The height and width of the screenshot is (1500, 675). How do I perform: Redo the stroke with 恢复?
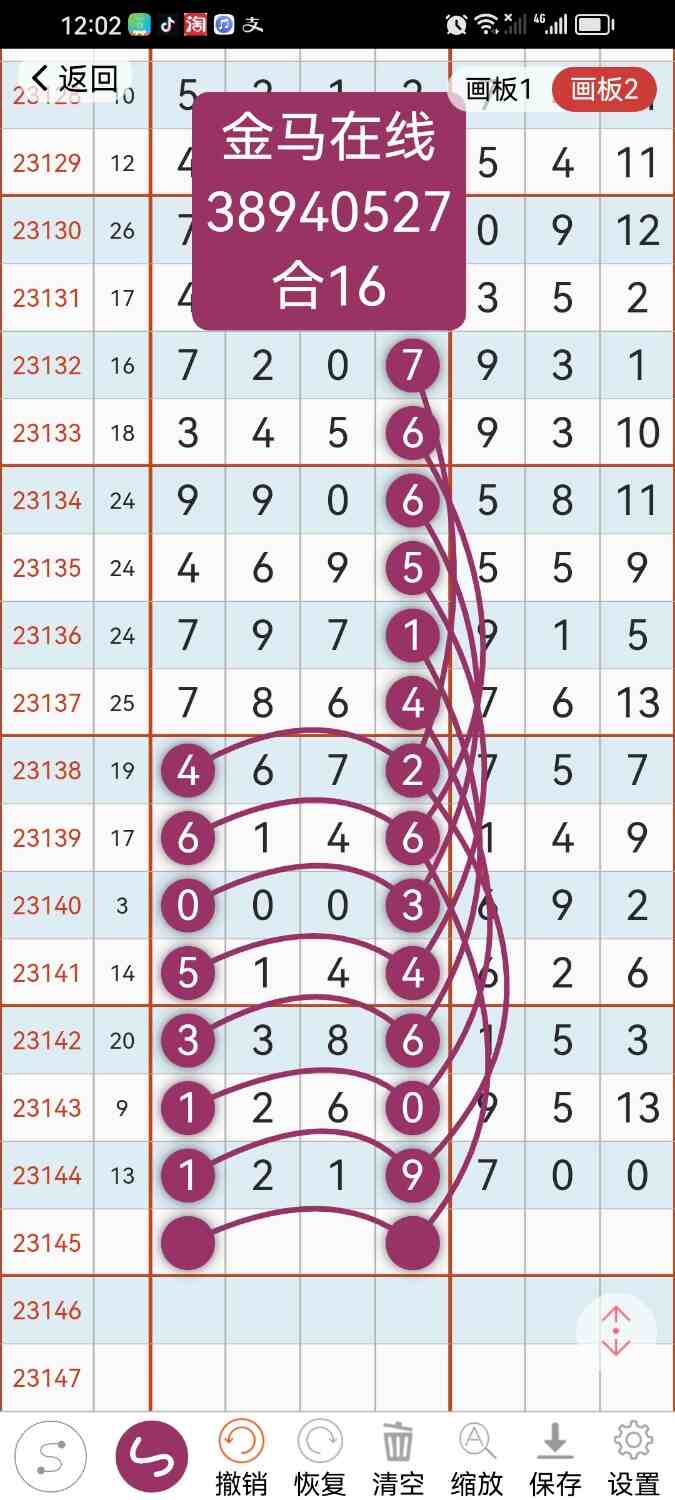319,1458
